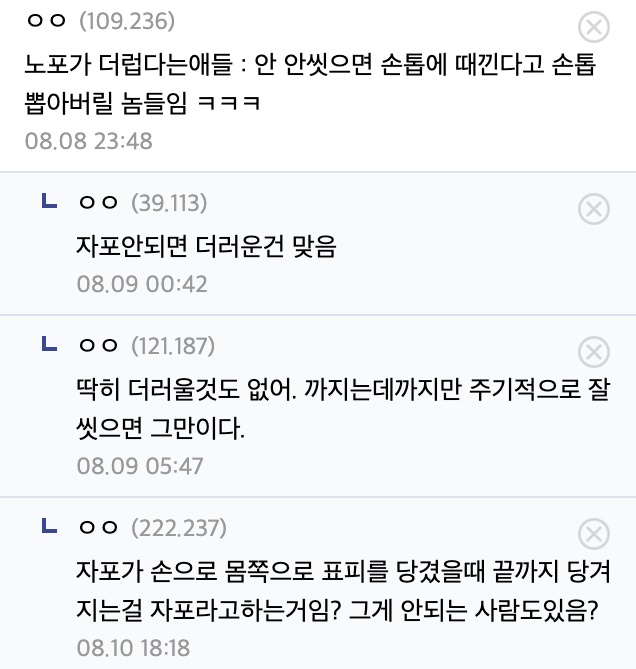Delete the reply from user 222.237

[x=594, y=533]
